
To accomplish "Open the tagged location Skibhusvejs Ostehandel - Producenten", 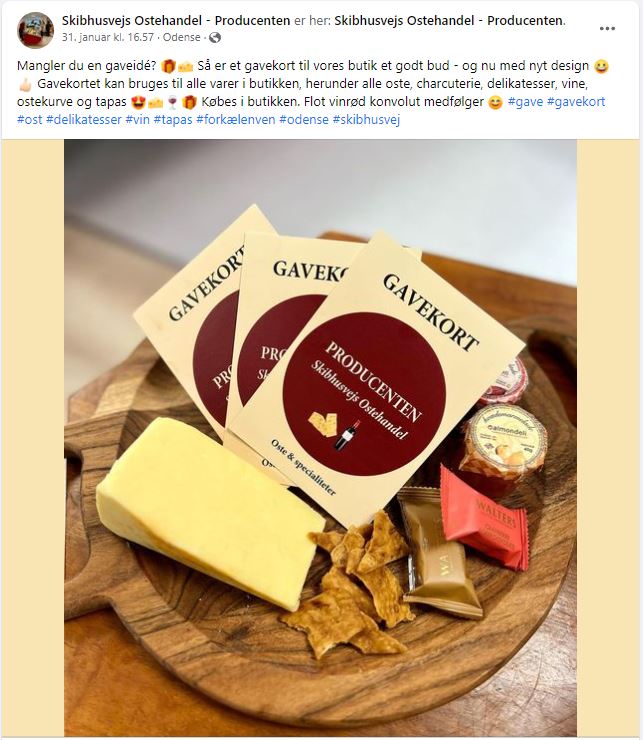I will [x=449, y=20].
